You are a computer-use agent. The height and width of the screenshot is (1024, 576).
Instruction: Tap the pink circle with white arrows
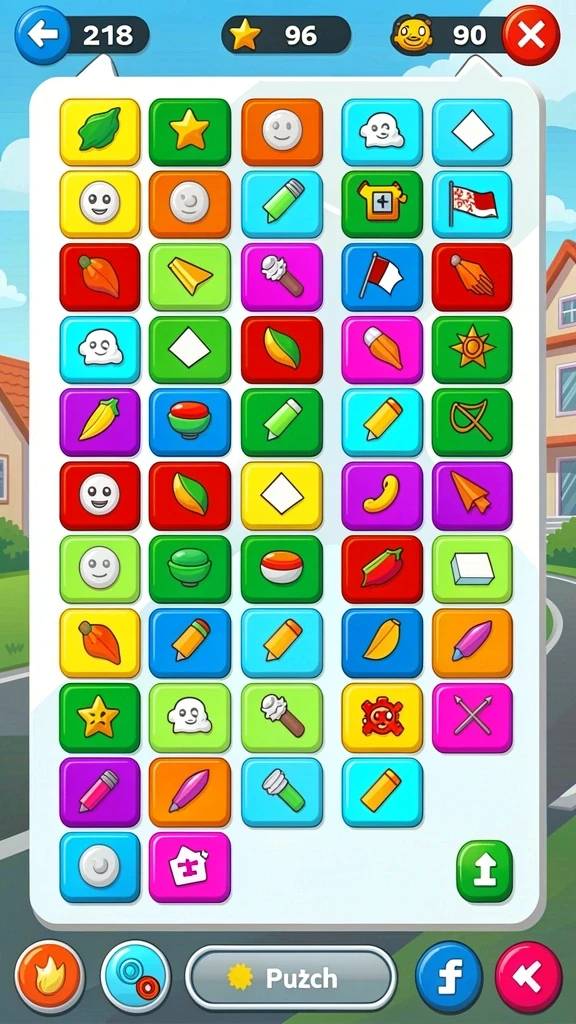pyautogui.click(x=528, y=977)
